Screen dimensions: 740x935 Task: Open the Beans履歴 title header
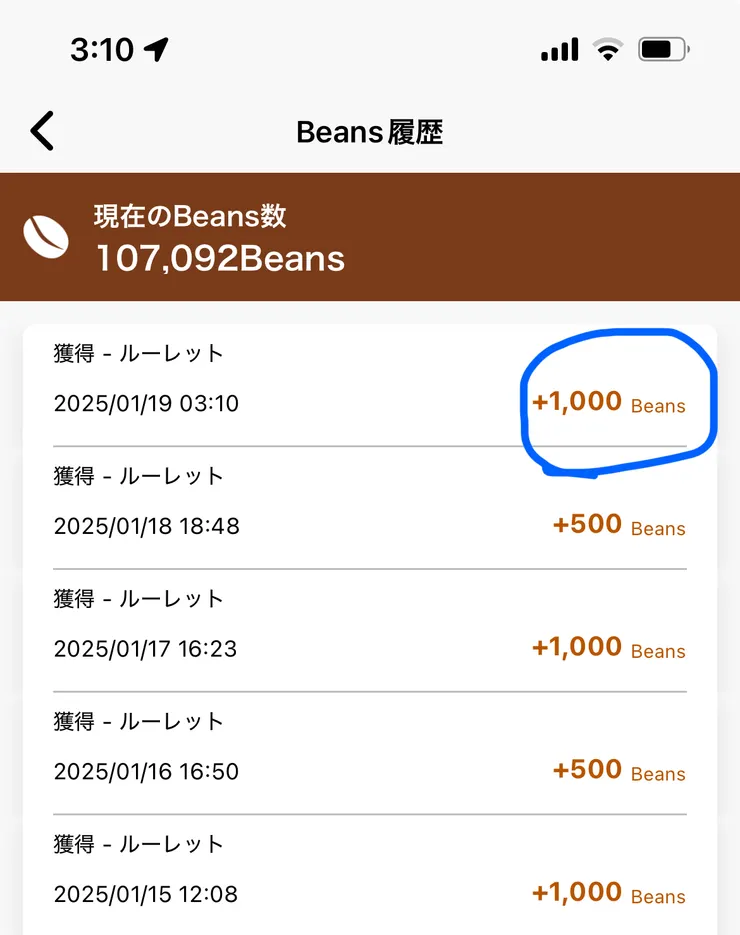click(x=369, y=131)
